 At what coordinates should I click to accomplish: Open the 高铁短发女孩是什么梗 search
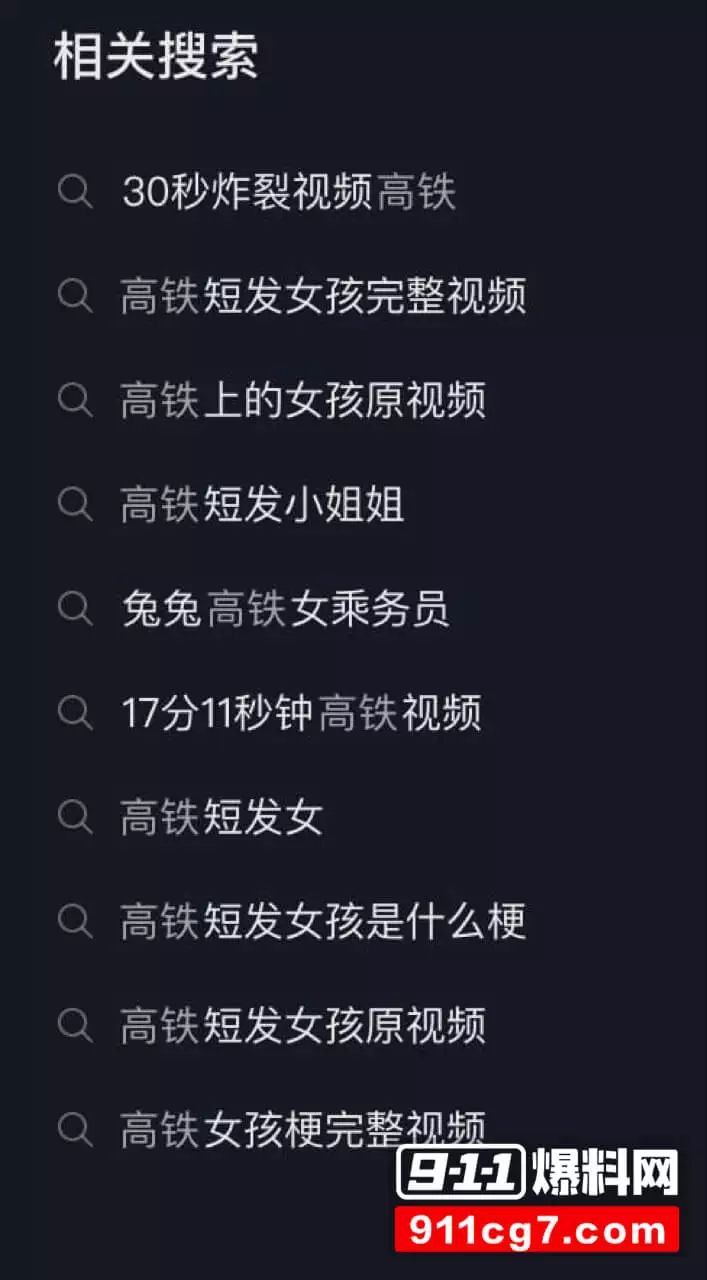[x=323, y=921]
